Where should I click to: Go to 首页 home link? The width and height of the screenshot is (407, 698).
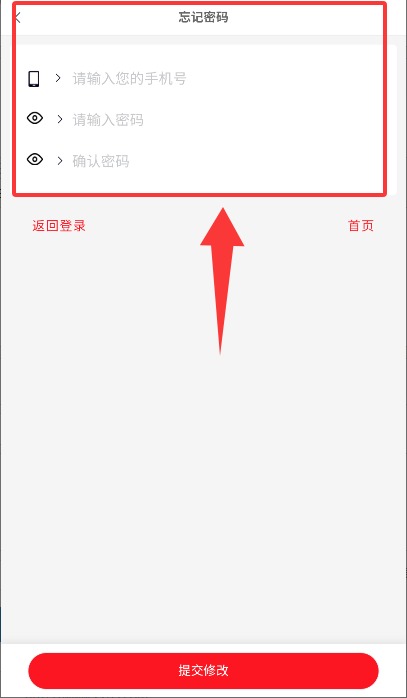click(x=361, y=226)
